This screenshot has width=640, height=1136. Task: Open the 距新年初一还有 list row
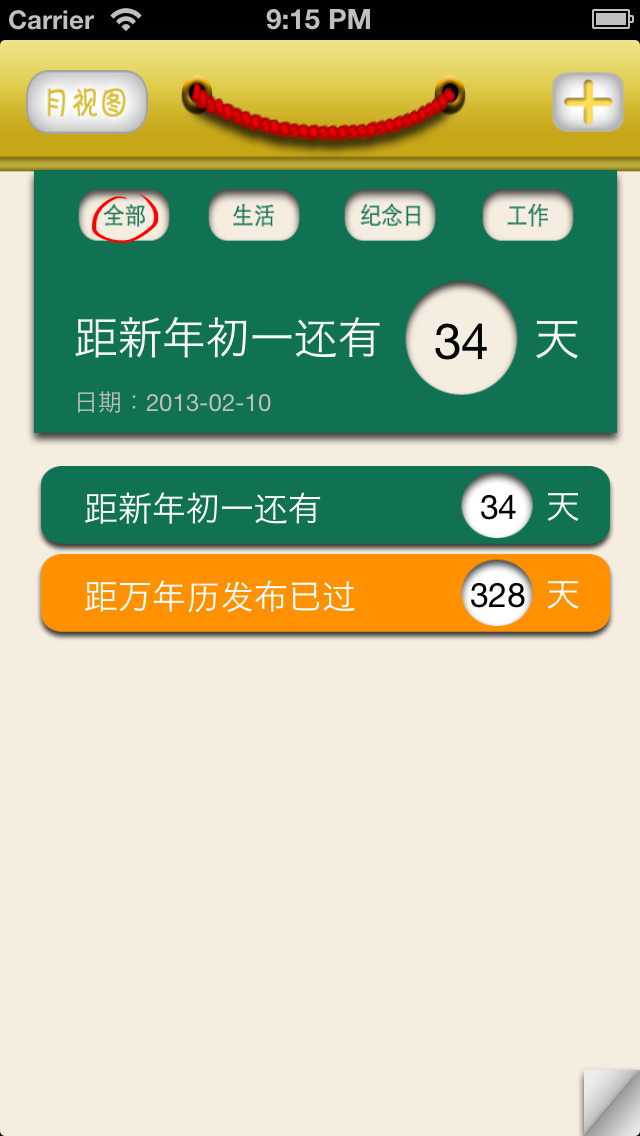[325, 506]
